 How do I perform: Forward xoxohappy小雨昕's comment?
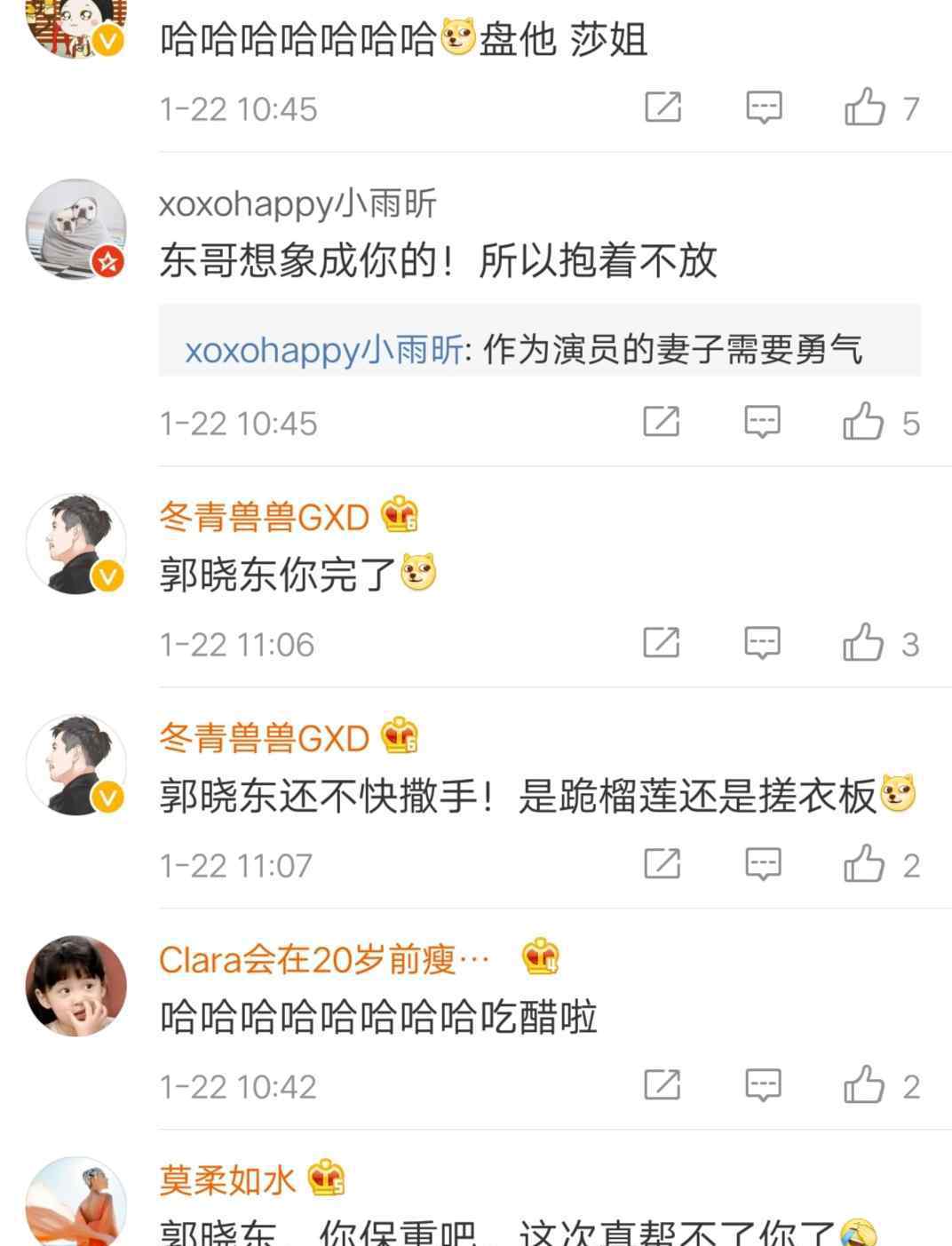point(662,422)
